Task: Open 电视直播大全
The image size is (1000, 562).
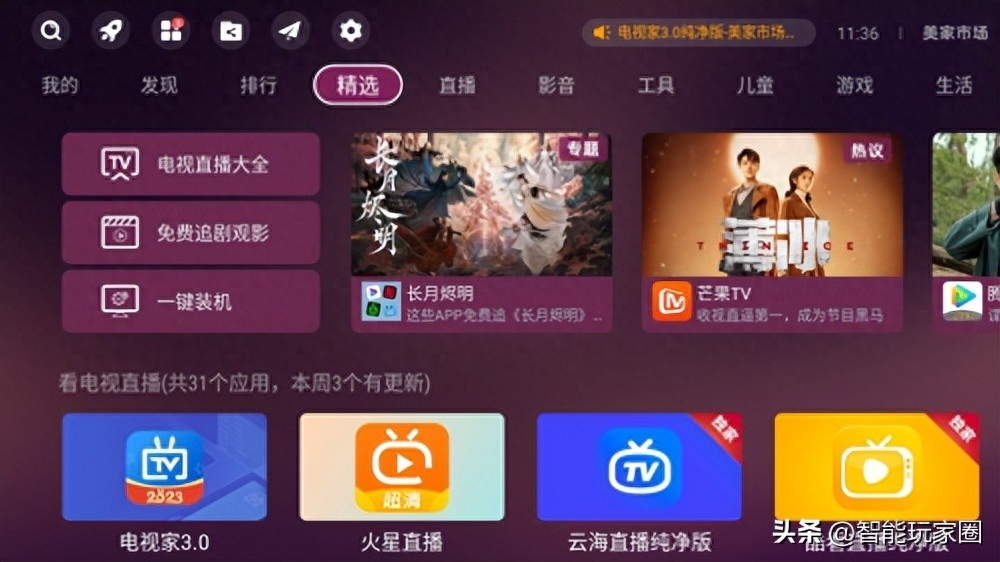Action: click(x=191, y=164)
